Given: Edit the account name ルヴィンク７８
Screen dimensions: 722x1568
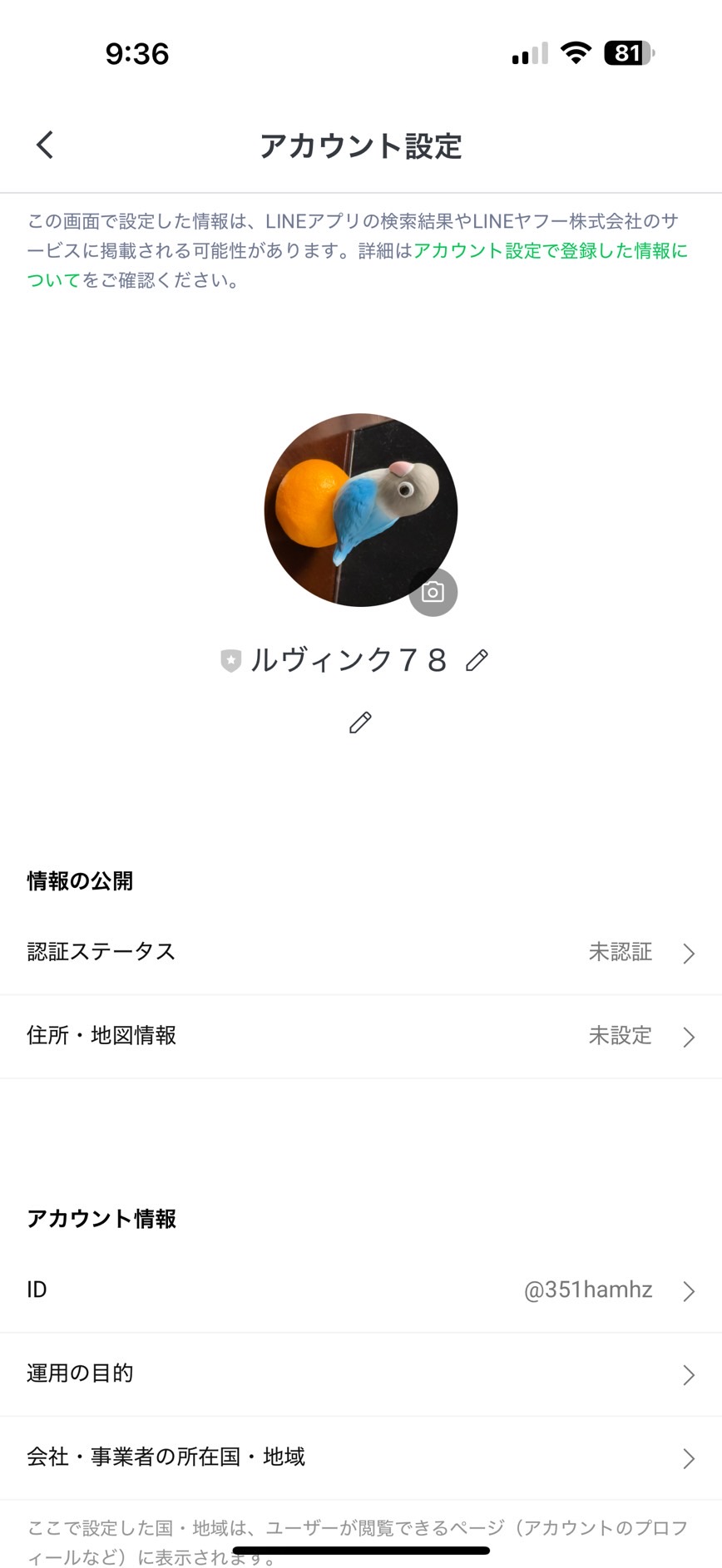Looking at the screenshot, I should 477,660.
